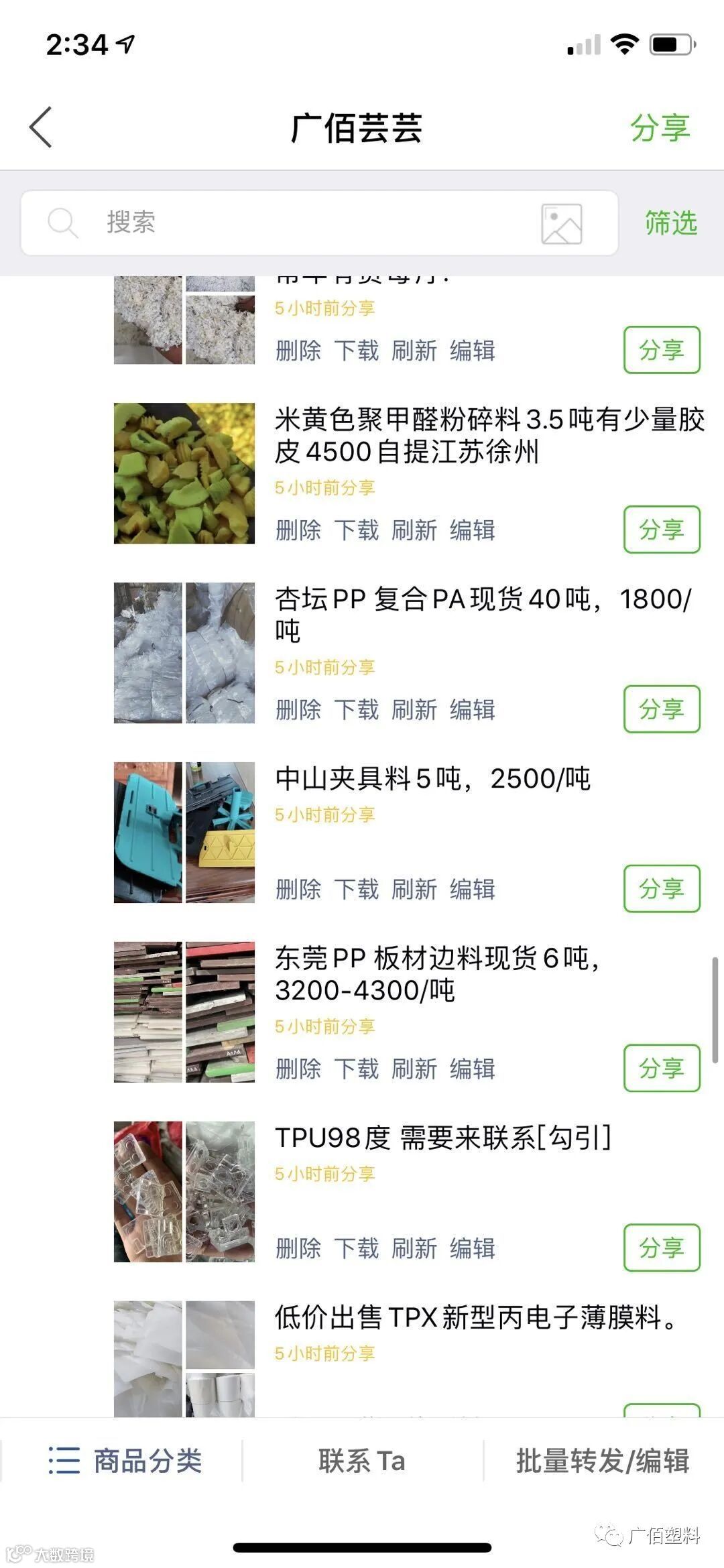This screenshot has height=1568, width=724.
Task: Download the 杏坛PP复合PA listing
Action: [x=357, y=710]
